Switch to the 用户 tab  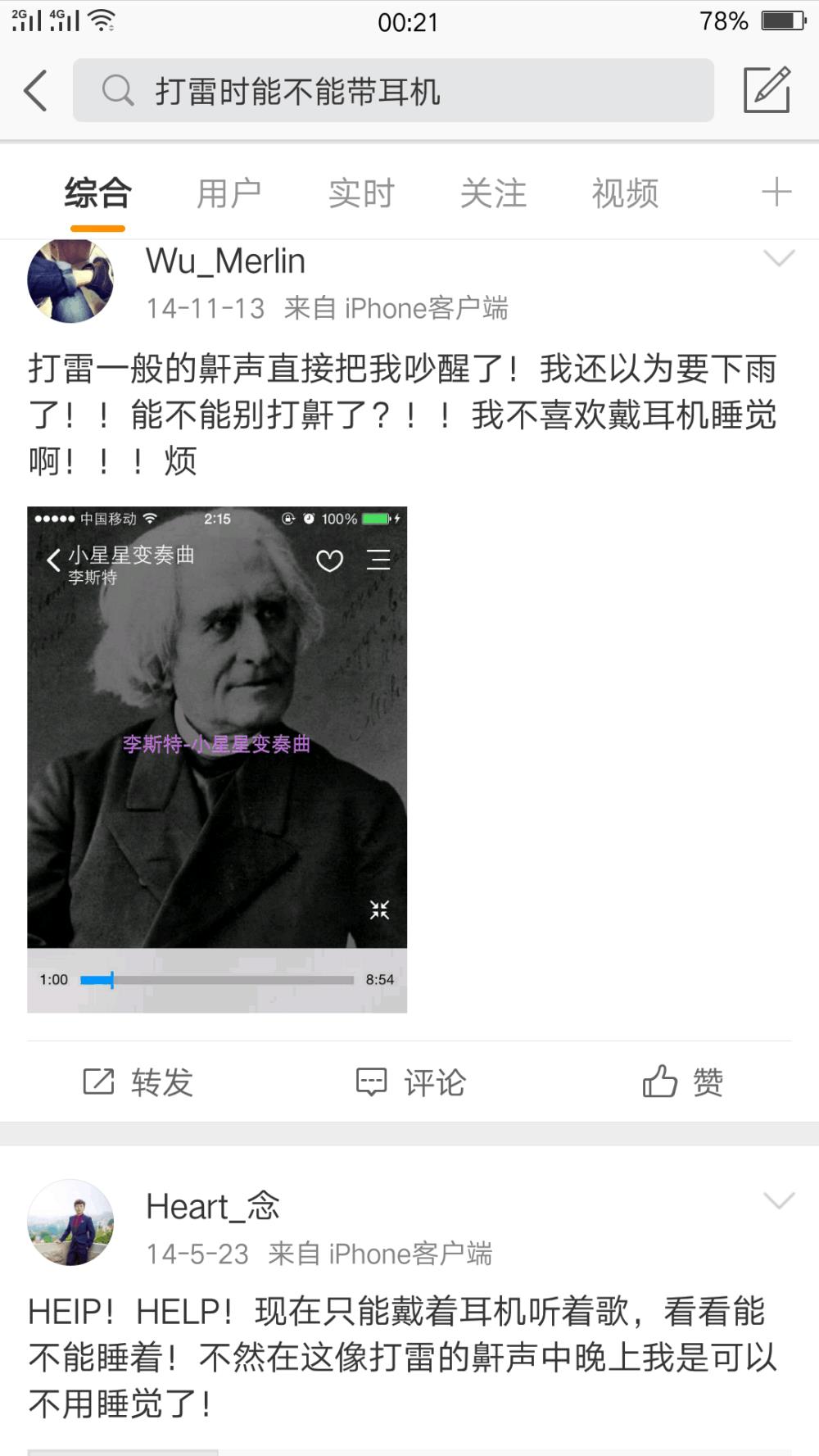pyautogui.click(x=229, y=194)
